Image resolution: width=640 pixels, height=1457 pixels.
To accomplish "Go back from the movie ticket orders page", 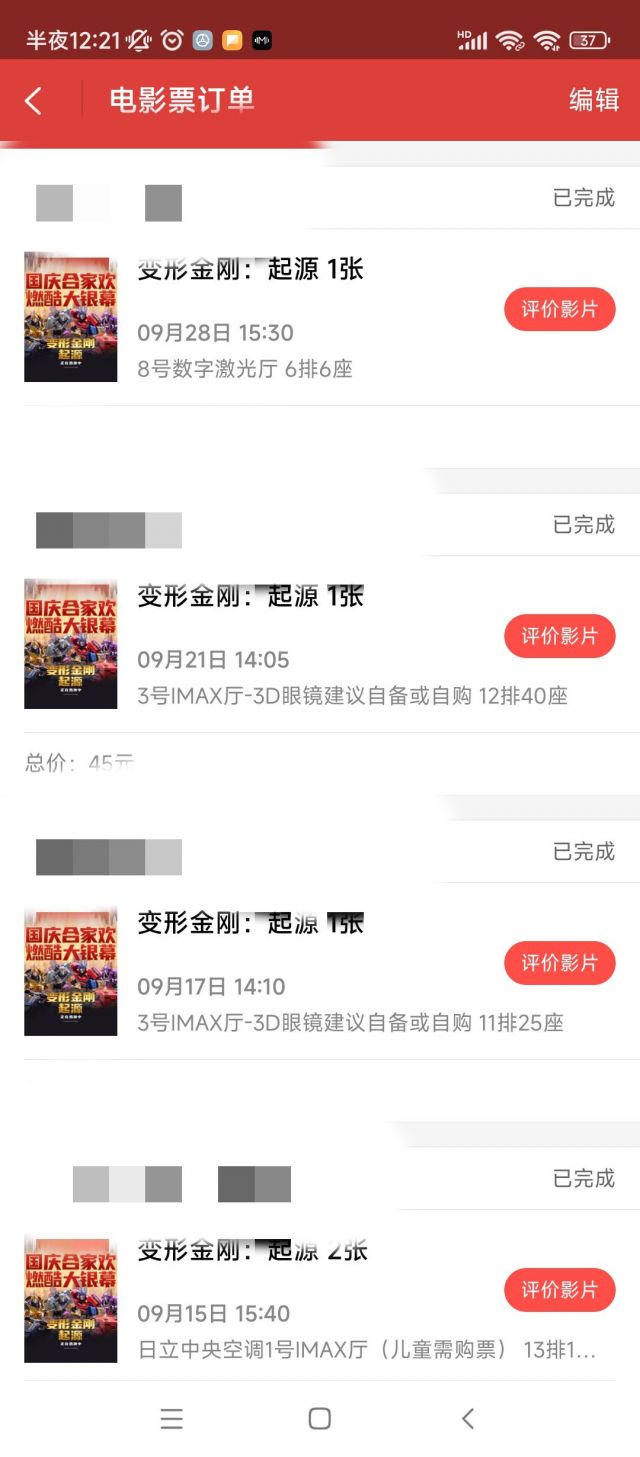I will pos(34,100).
